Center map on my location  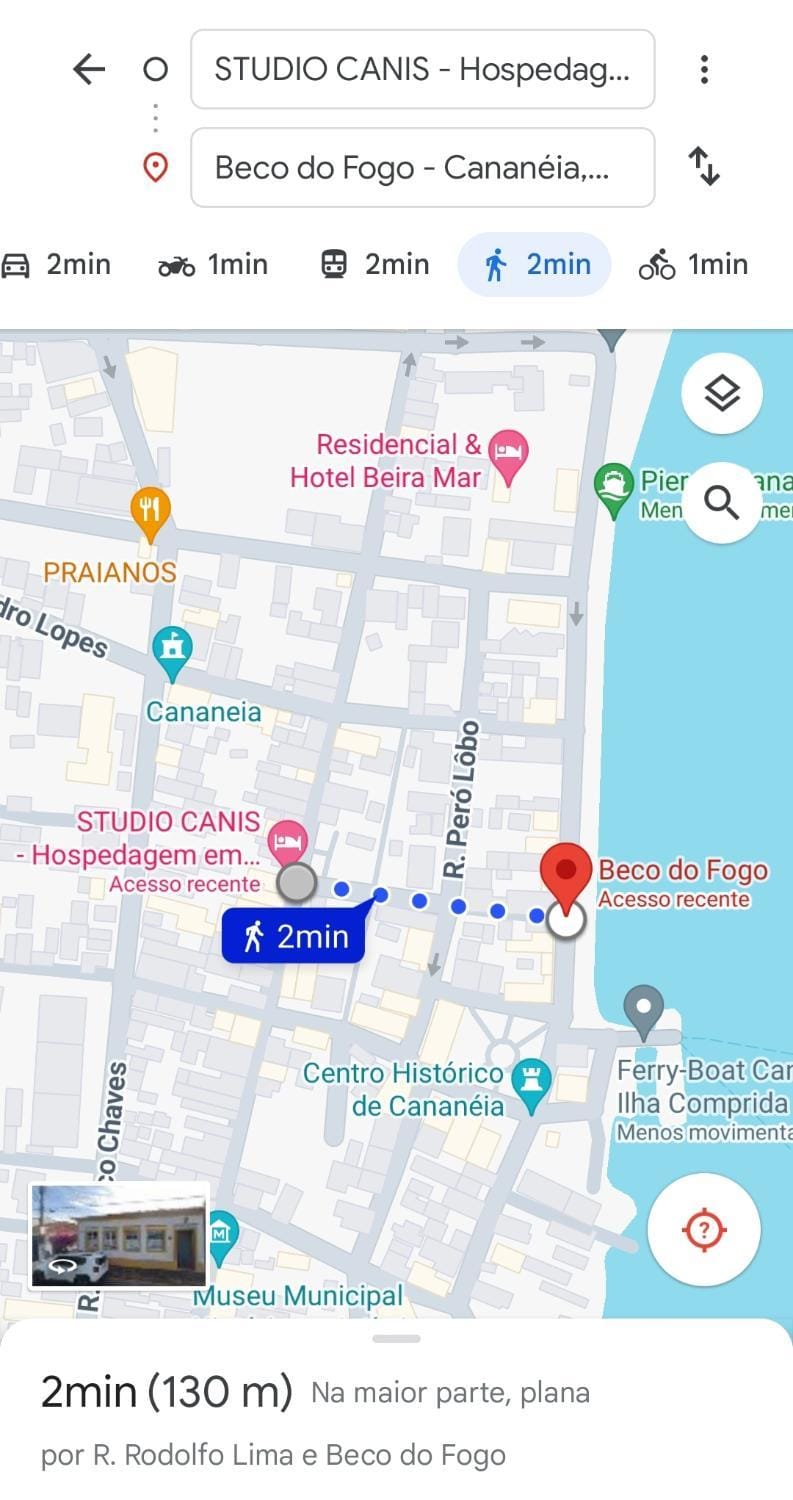(703, 1229)
